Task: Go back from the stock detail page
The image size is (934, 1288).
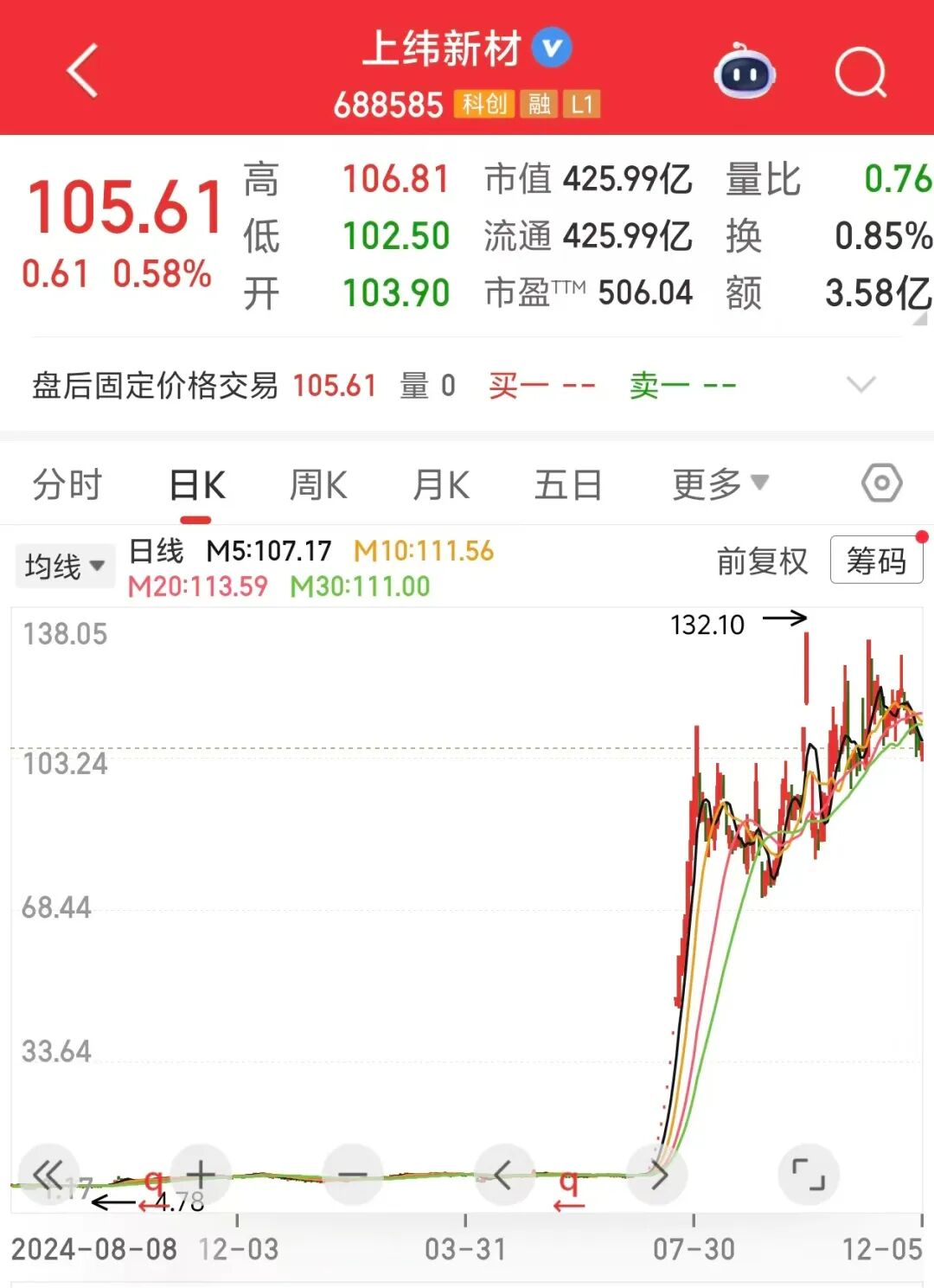Action: point(83,71)
